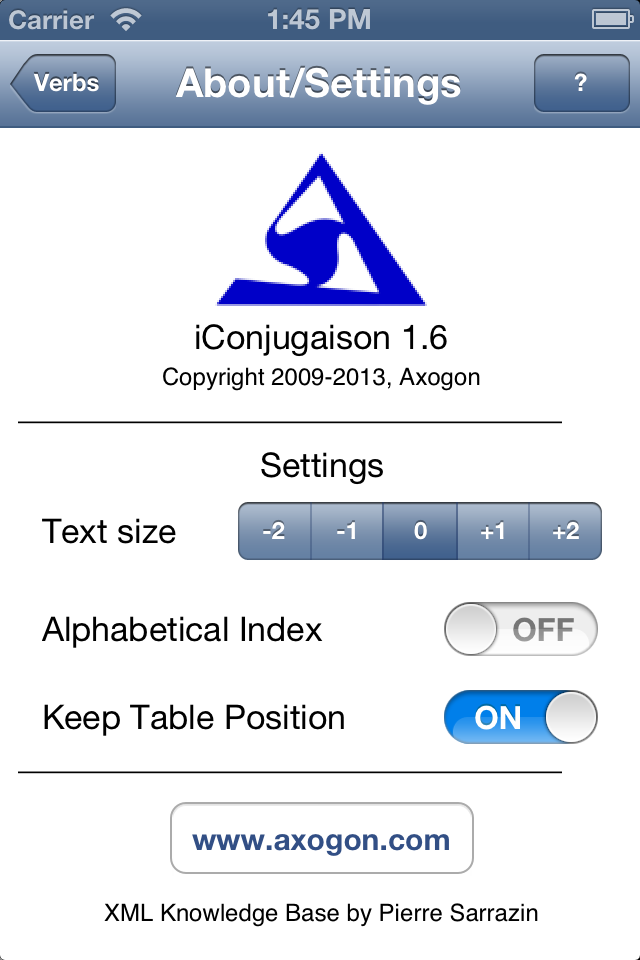Visit www.axogon.com website

[x=321, y=840]
